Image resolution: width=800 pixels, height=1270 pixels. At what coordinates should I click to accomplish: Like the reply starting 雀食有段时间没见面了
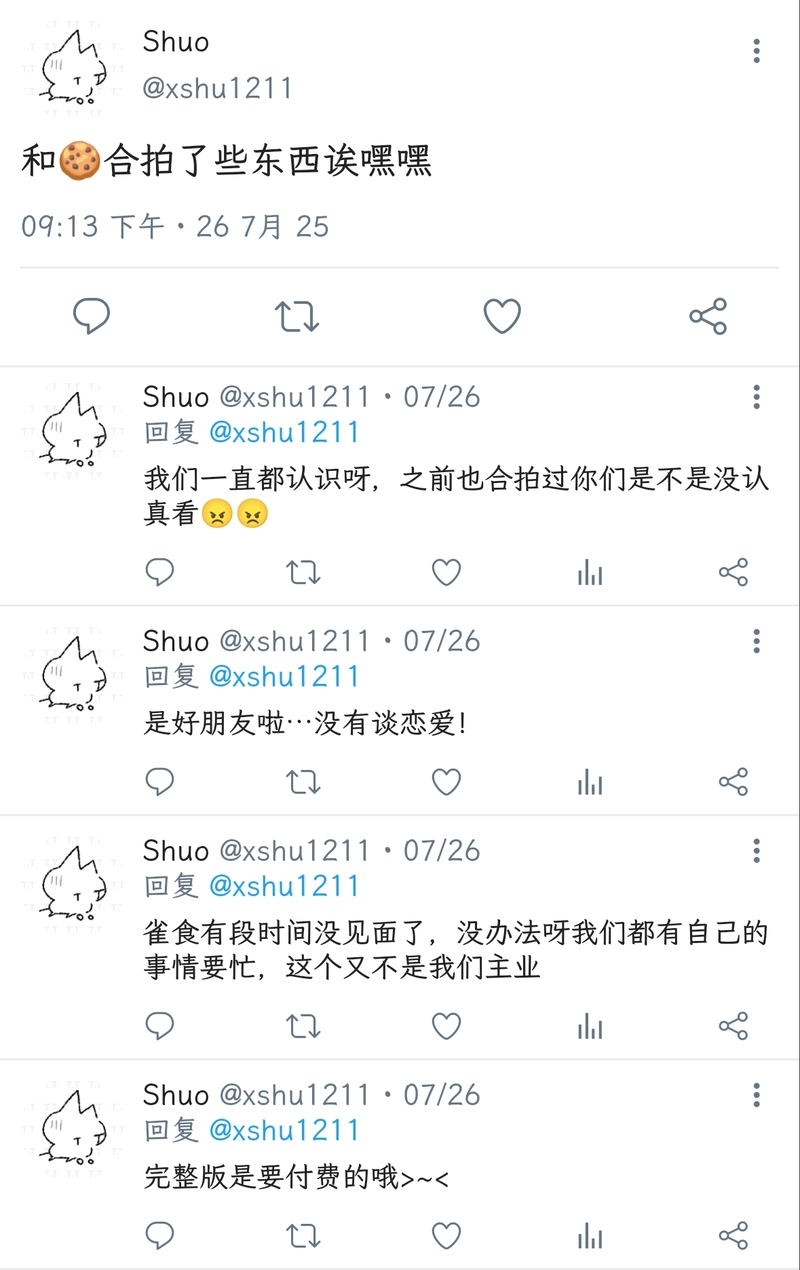click(x=446, y=1026)
